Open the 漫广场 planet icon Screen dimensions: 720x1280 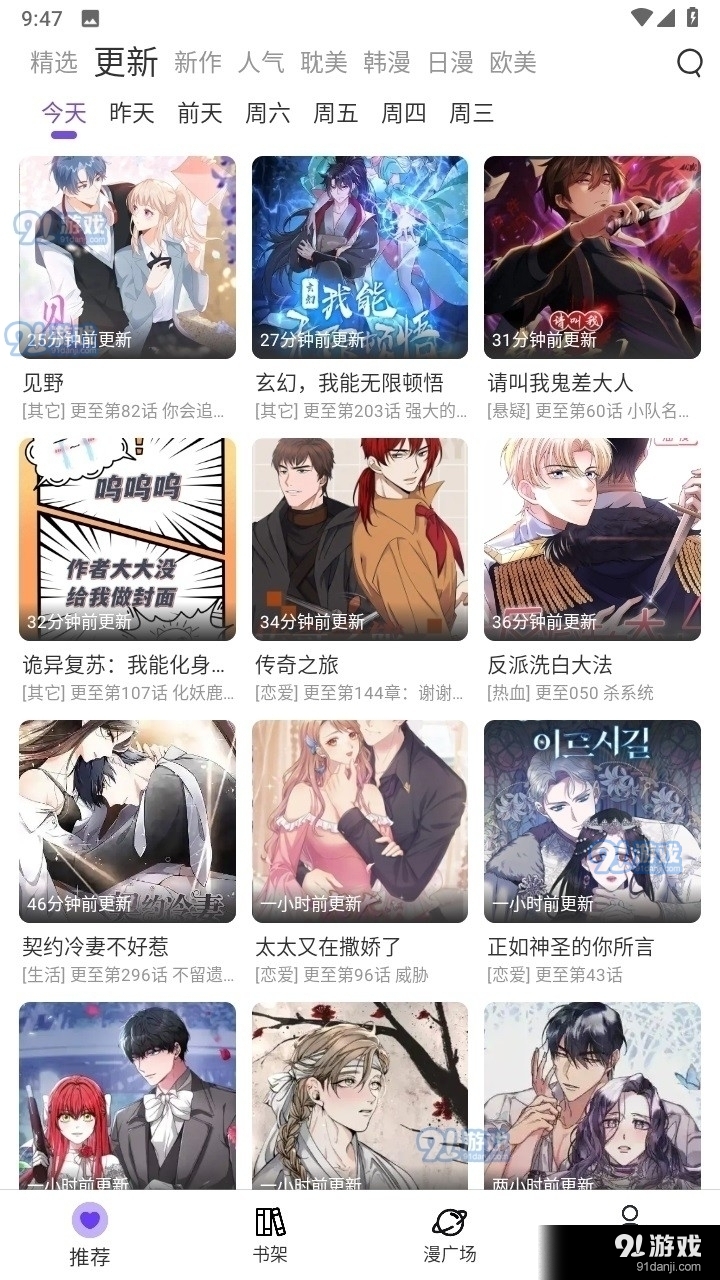(449, 1219)
